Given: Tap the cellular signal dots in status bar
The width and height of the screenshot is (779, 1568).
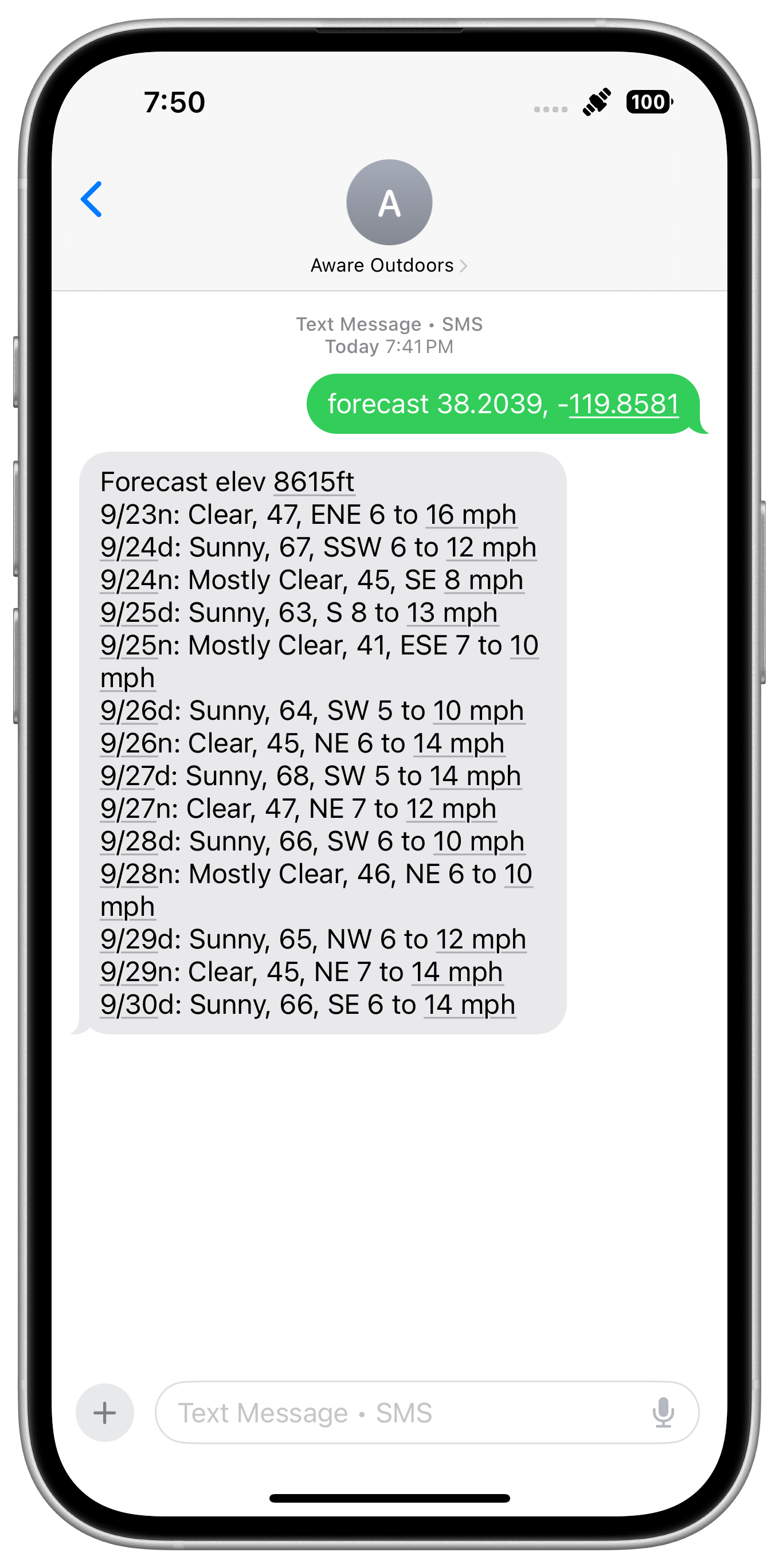Looking at the screenshot, I should pos(551,108).
